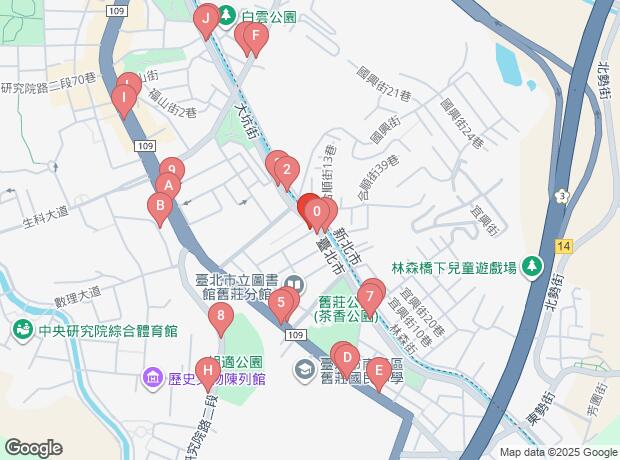Tap the highlighted marker 0
Image resolution: width=620 pixels, height=460 pixels.
pos(317,214)
